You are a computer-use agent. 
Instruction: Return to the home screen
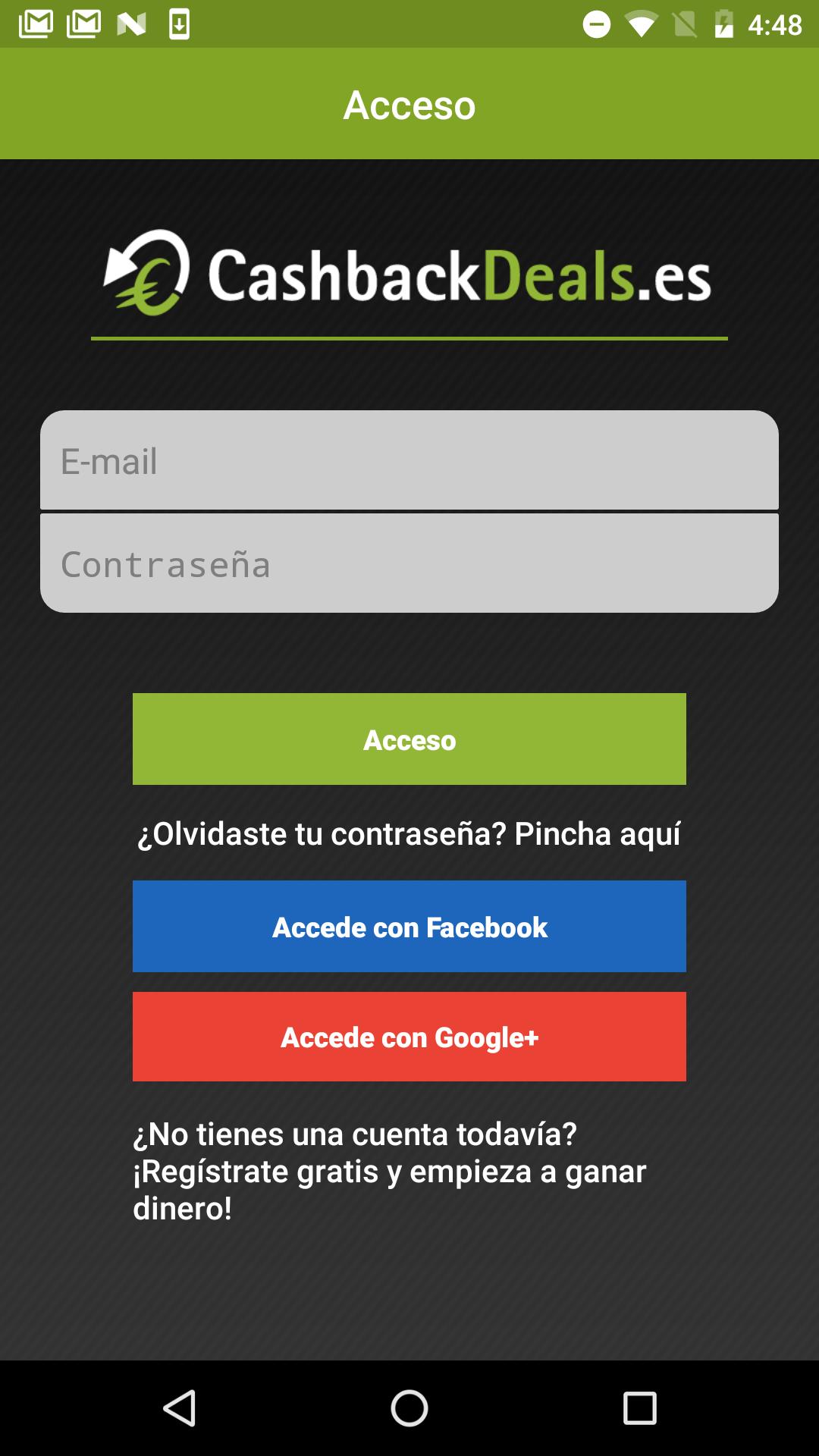coord(409,1408)
